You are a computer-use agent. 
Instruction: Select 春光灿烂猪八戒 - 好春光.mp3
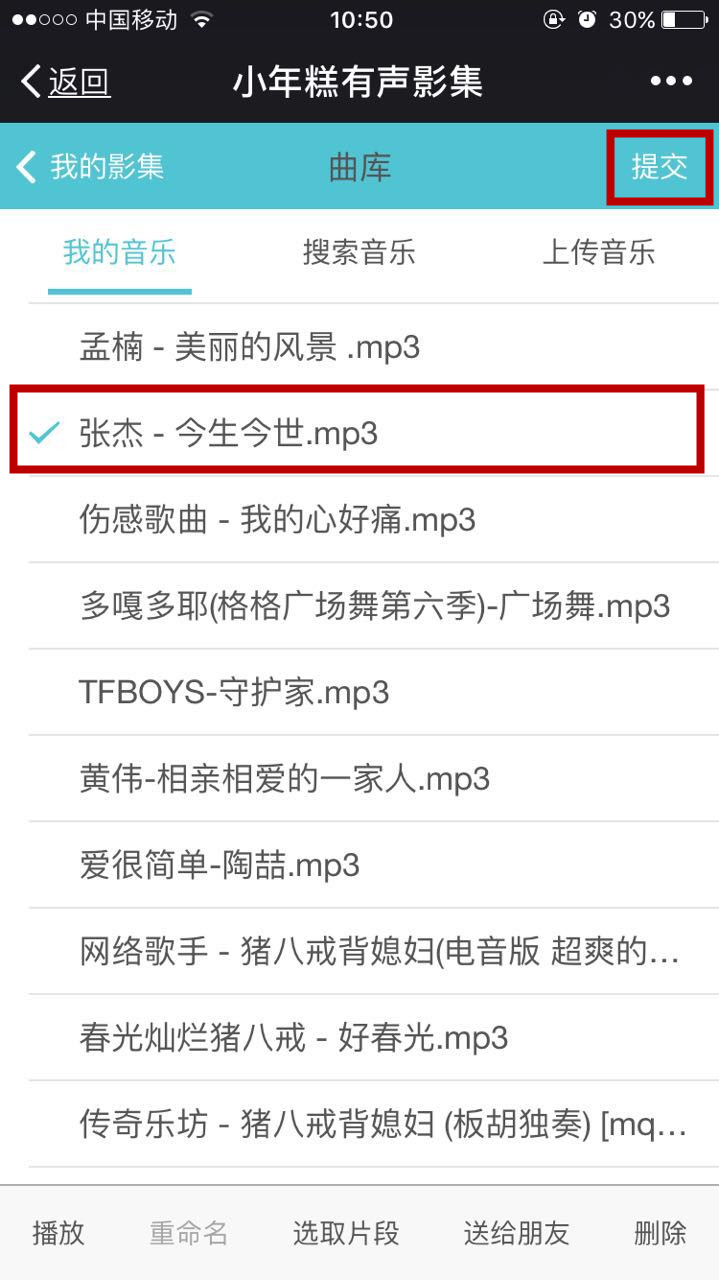click(293, 1038)
